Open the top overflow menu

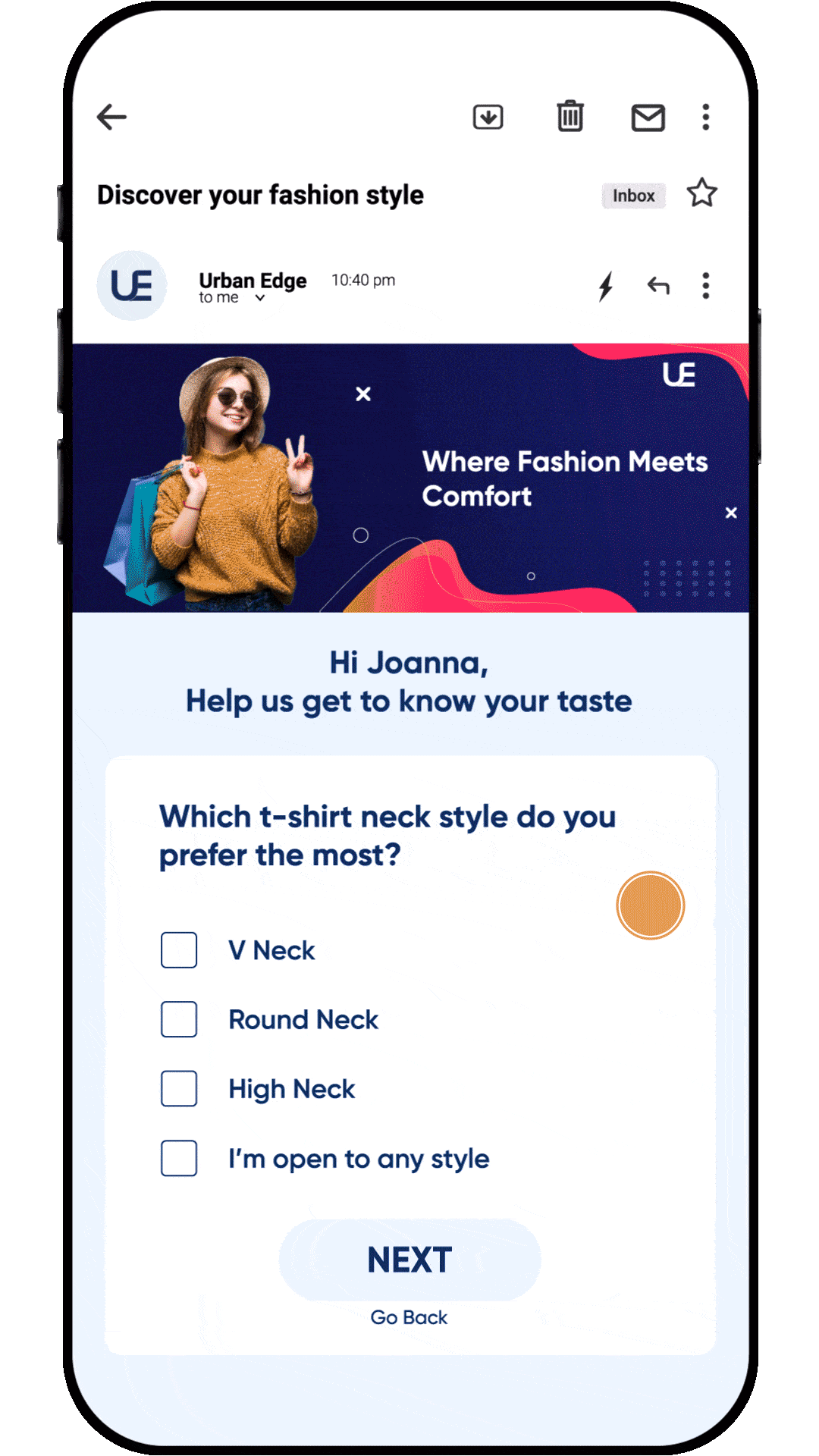(x=705, y=117)
